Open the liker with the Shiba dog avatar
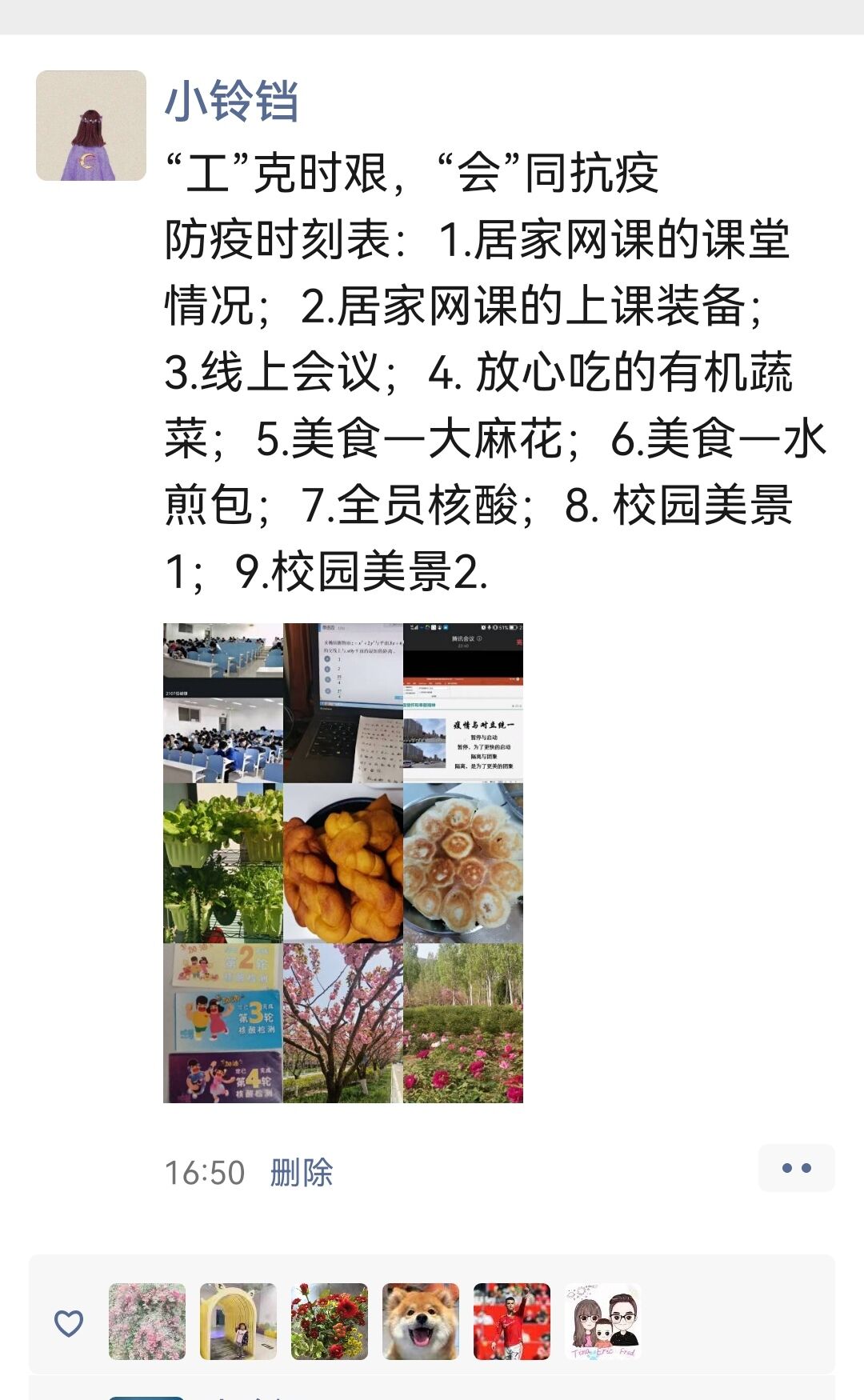 point(421,1322)
